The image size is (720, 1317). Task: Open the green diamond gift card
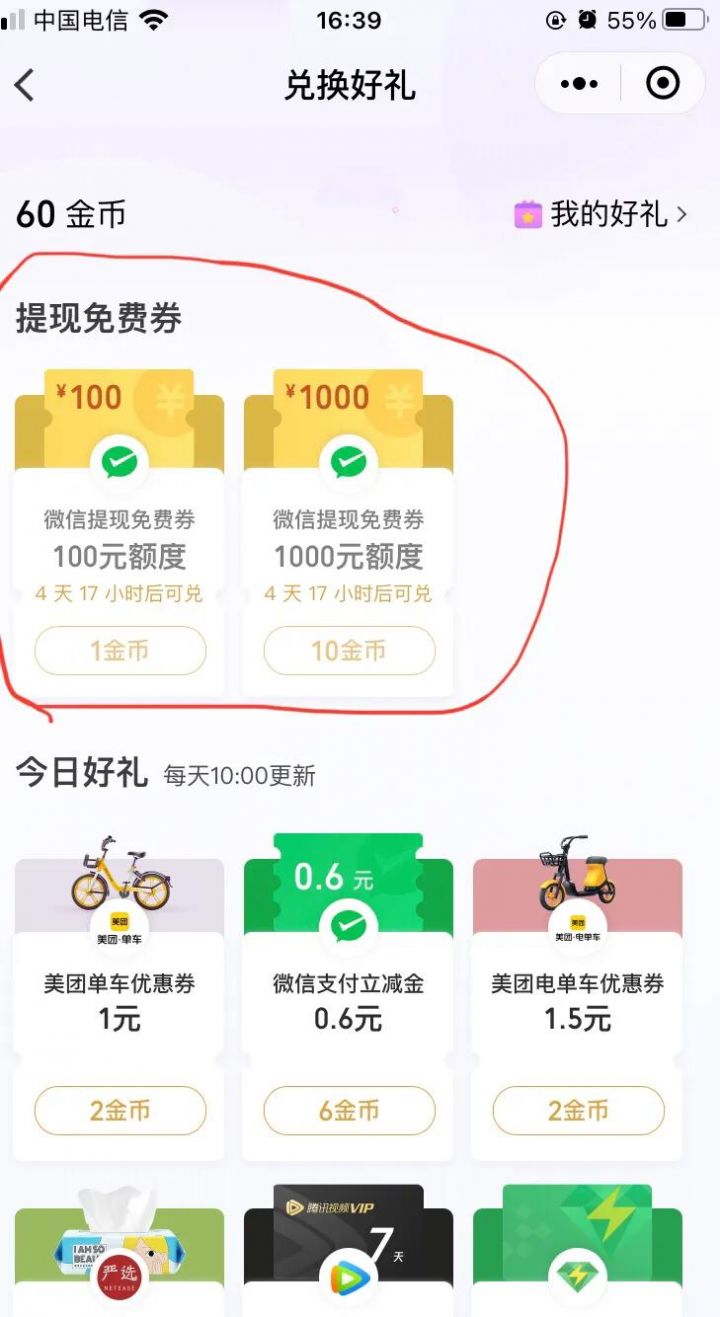tap(577, 1260)
